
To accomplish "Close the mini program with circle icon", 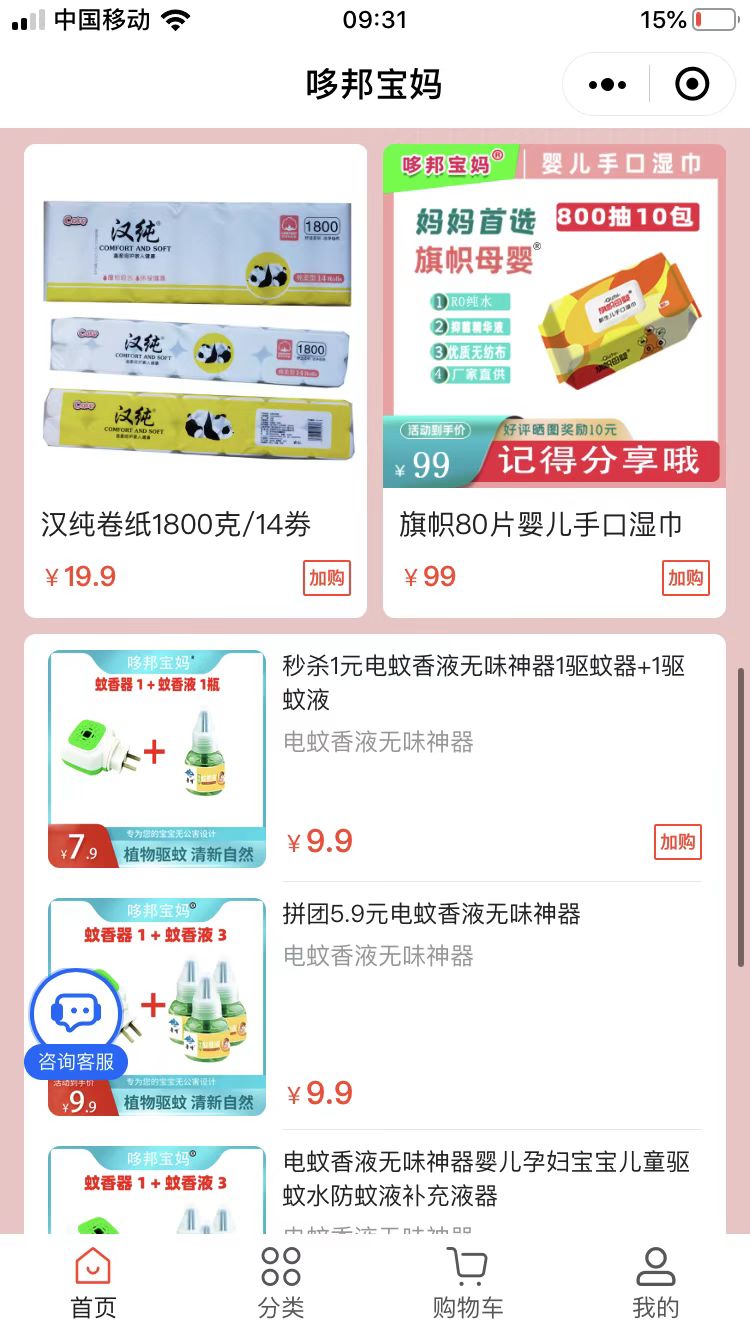I will pos(692,85).
